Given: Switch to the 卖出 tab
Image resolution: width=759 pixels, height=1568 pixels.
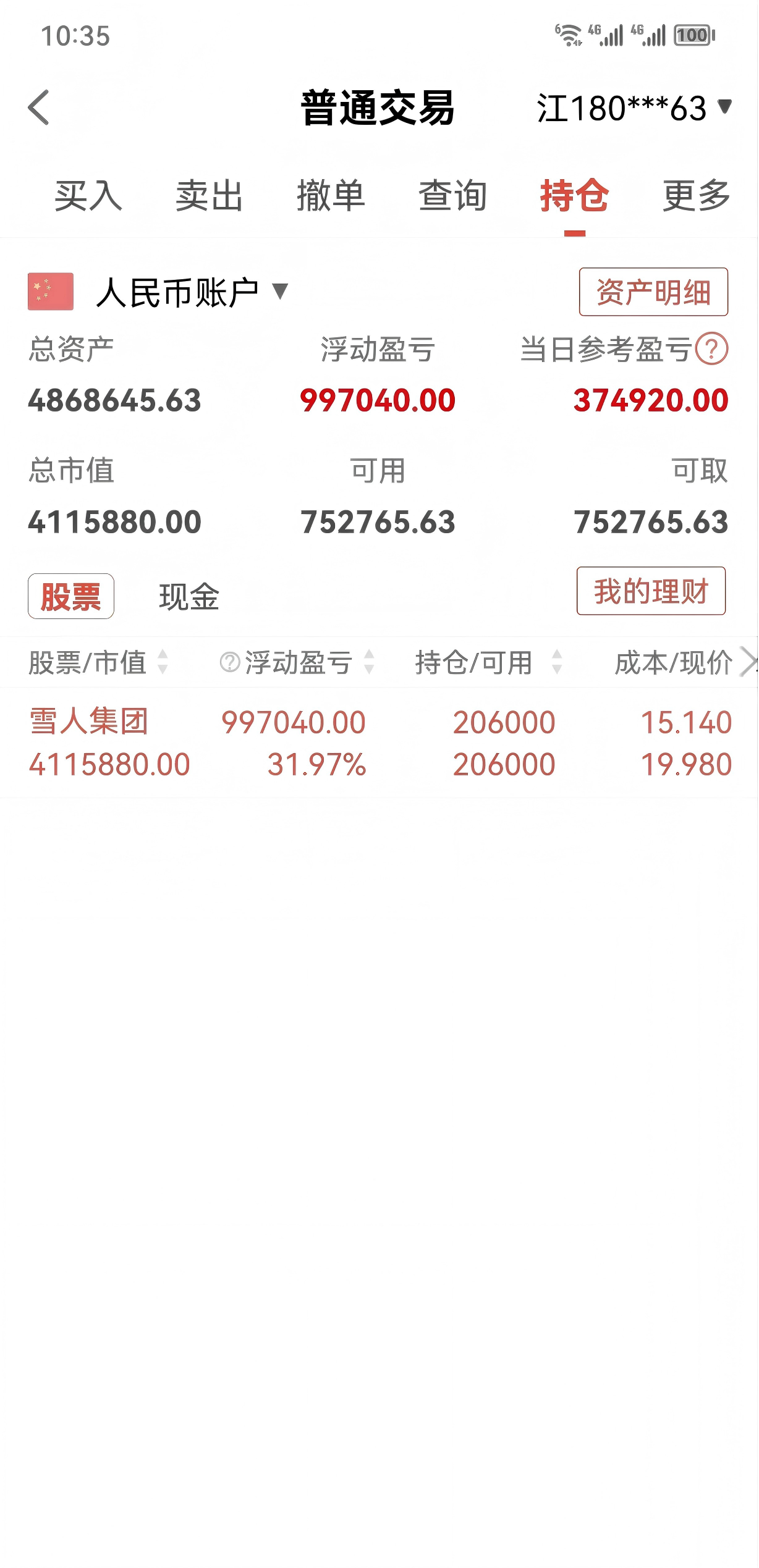Looking at the screenshot, I should coord(210,196).
